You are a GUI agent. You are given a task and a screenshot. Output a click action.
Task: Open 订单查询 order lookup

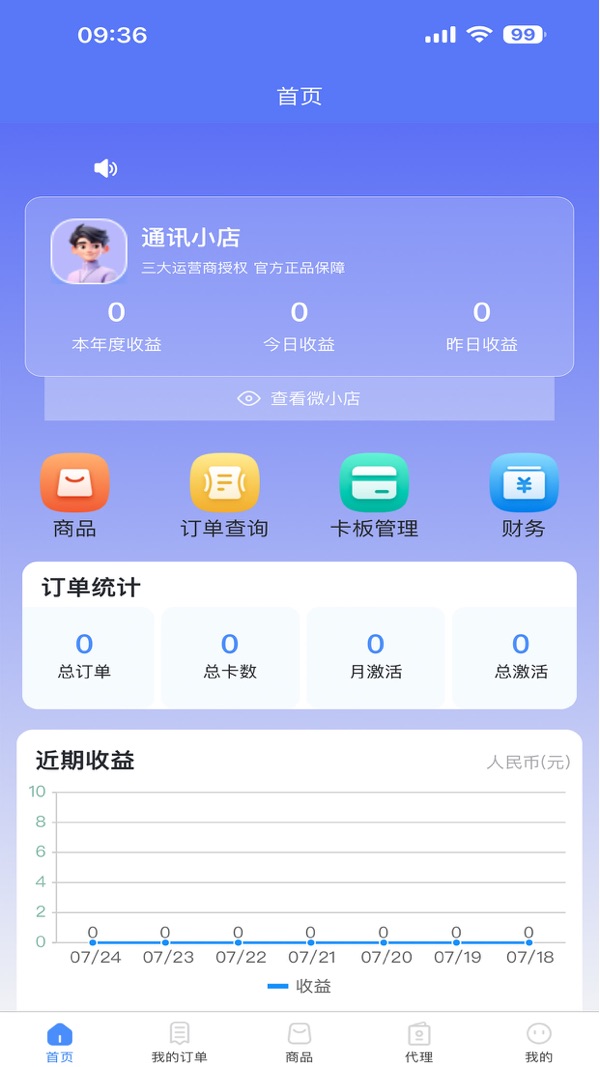coord(225,484)
